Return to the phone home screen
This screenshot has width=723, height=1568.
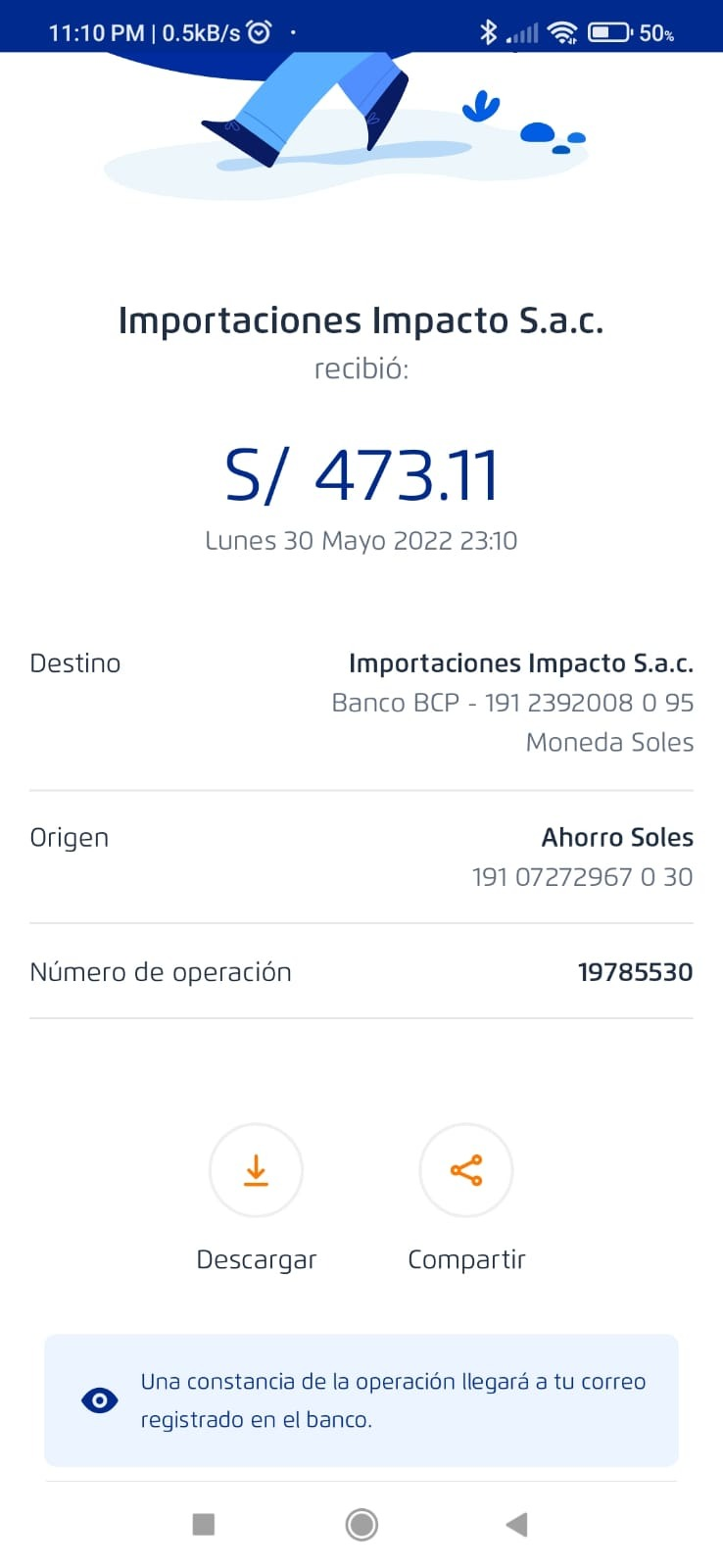(361, 1524)
